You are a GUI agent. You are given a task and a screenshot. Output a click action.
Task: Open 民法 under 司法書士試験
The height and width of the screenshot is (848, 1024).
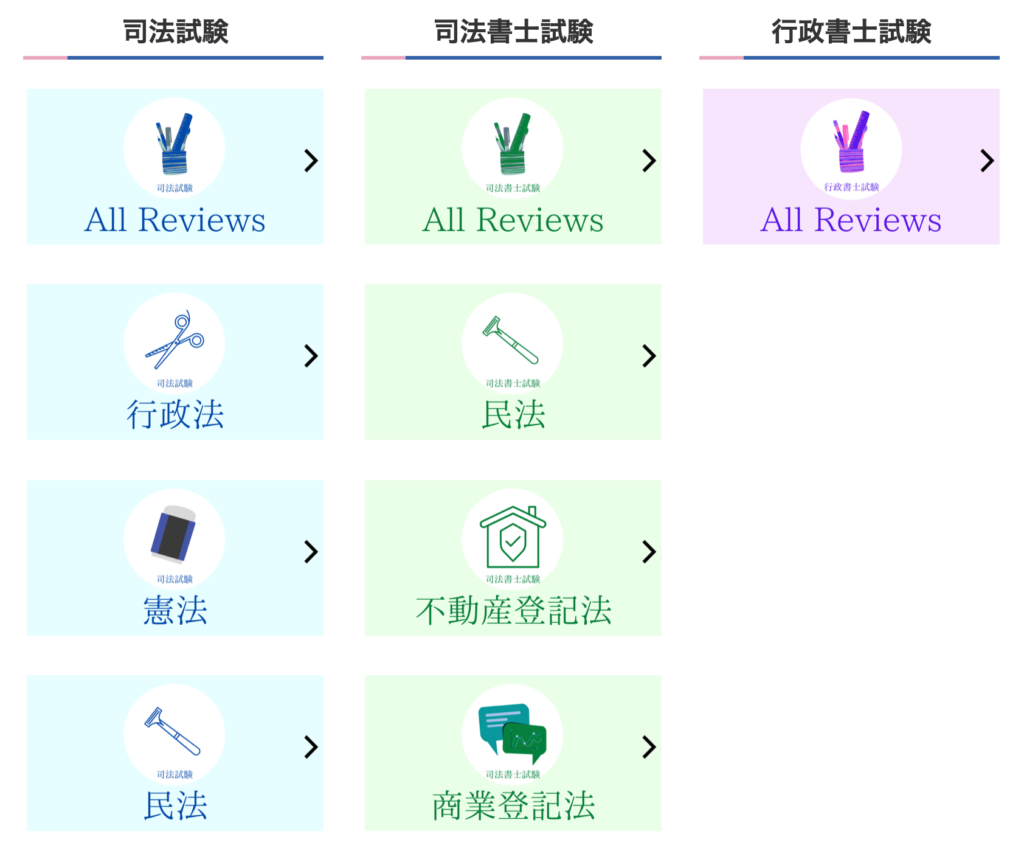coord(513,362)
